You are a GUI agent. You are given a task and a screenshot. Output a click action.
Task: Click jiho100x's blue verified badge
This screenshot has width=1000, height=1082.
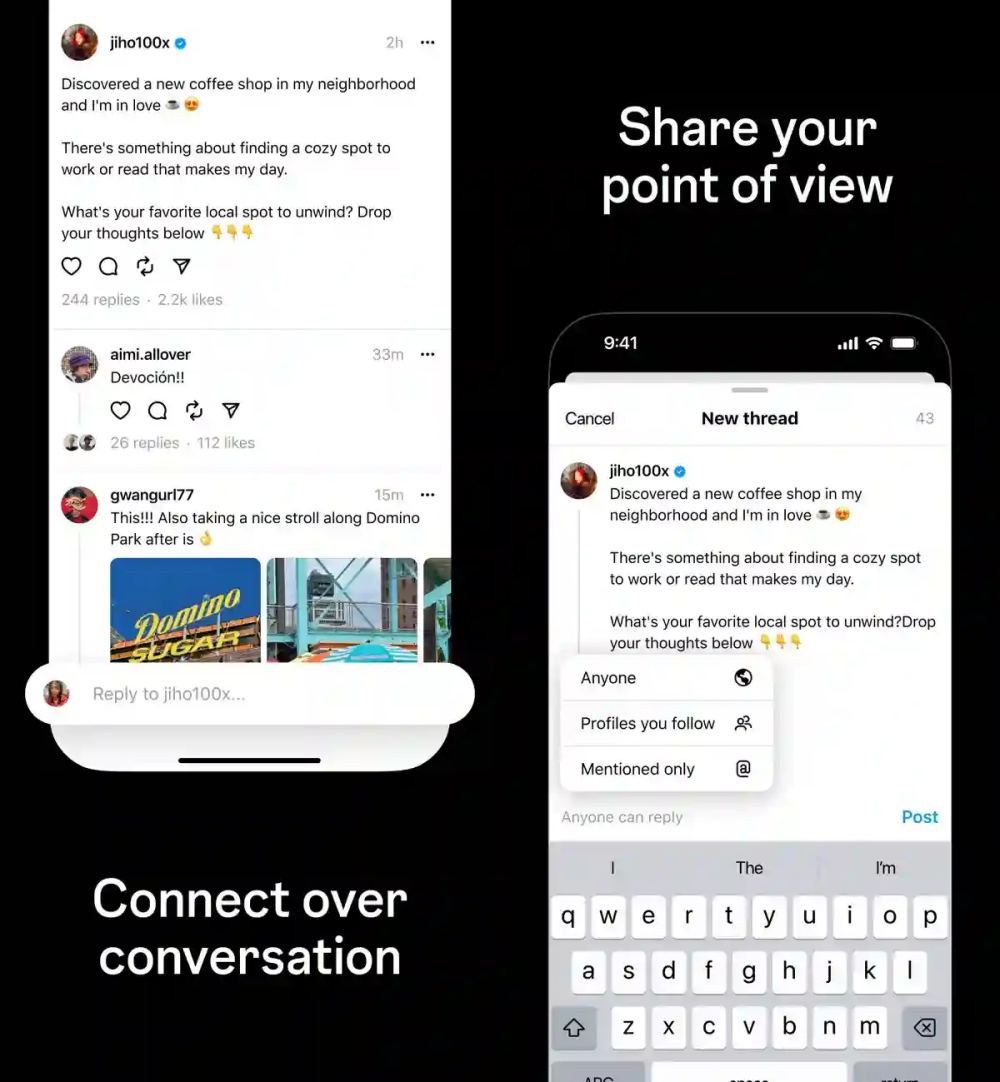click(x=180, y=43)
